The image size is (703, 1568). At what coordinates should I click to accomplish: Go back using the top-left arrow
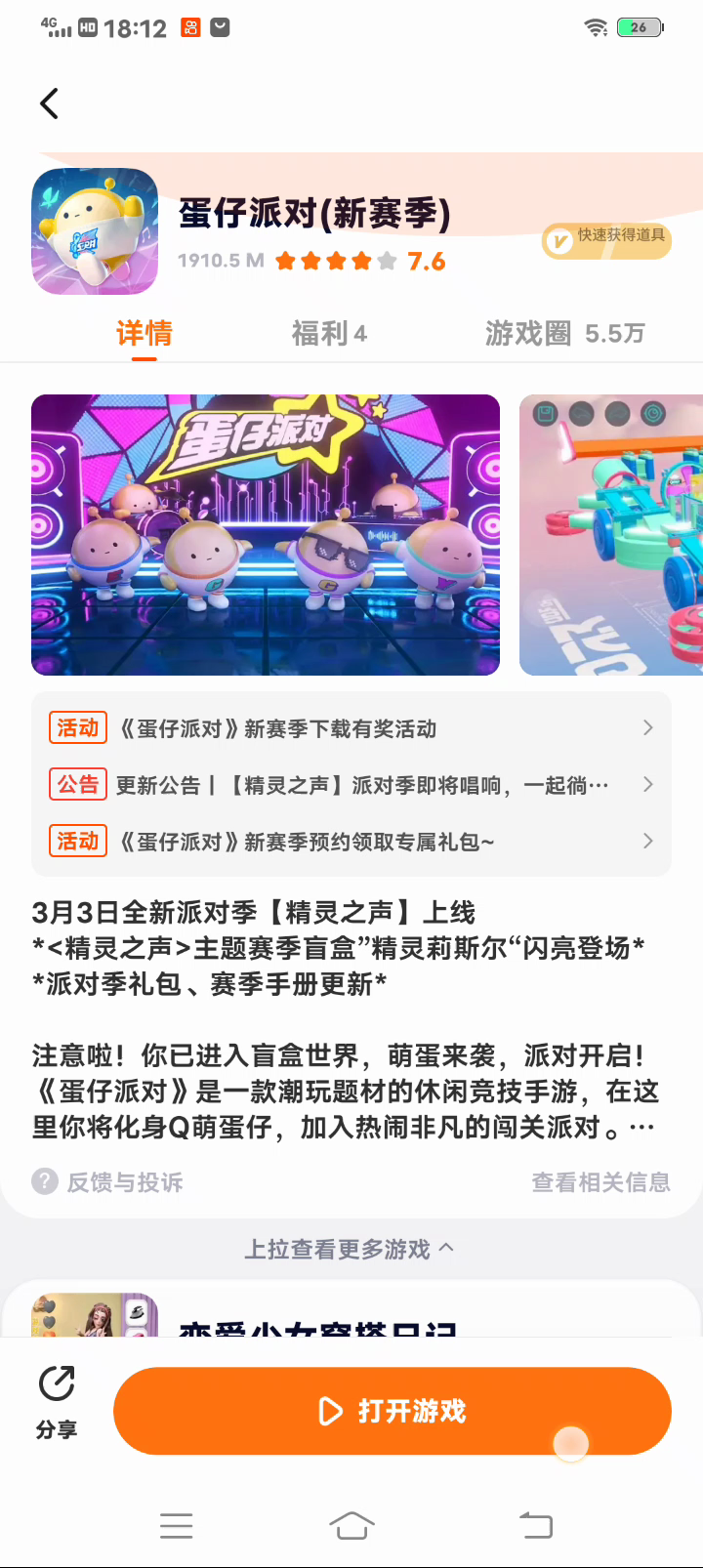click(x=49, y=103)
